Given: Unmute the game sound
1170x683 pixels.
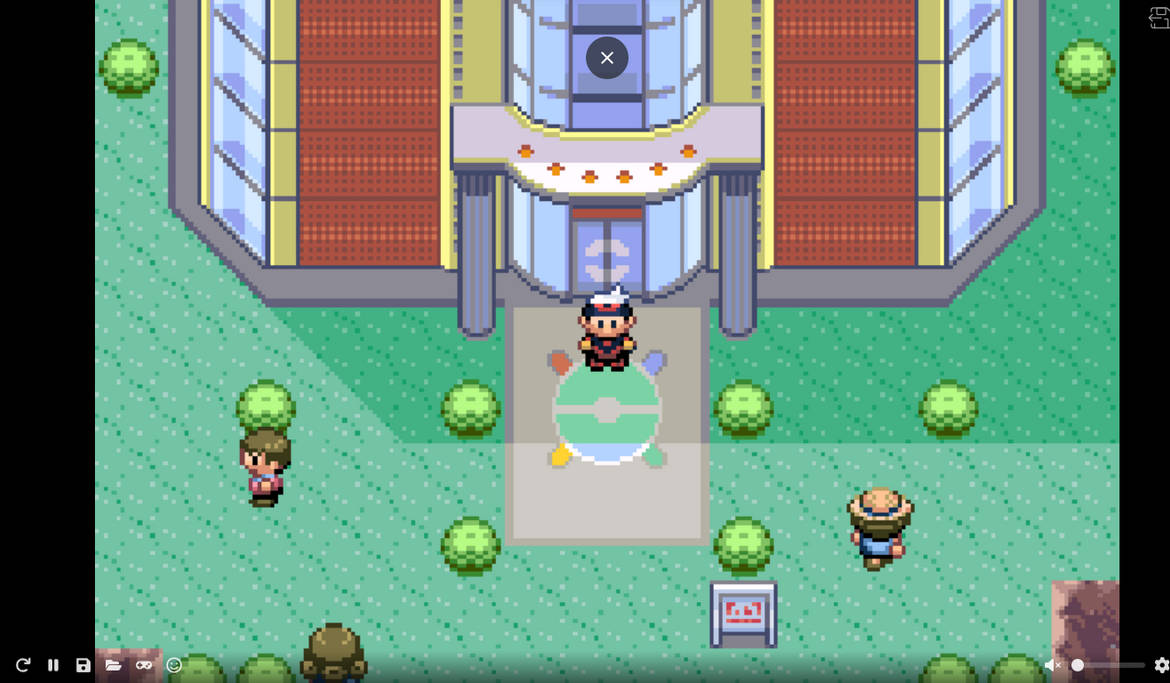Looking at the screenshot, I should click(1052, 665).
